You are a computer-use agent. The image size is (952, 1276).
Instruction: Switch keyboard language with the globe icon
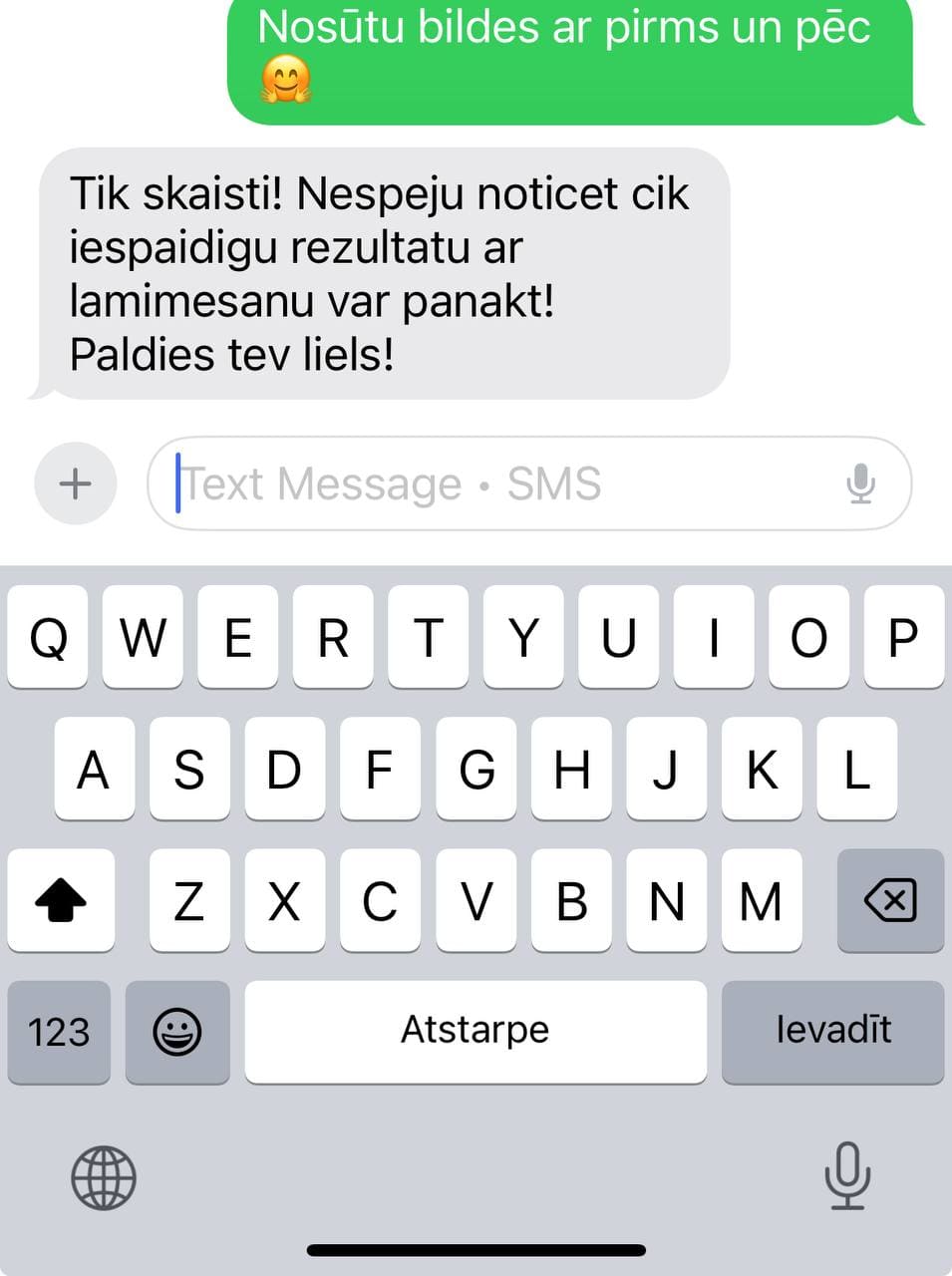coord(104,1177)
